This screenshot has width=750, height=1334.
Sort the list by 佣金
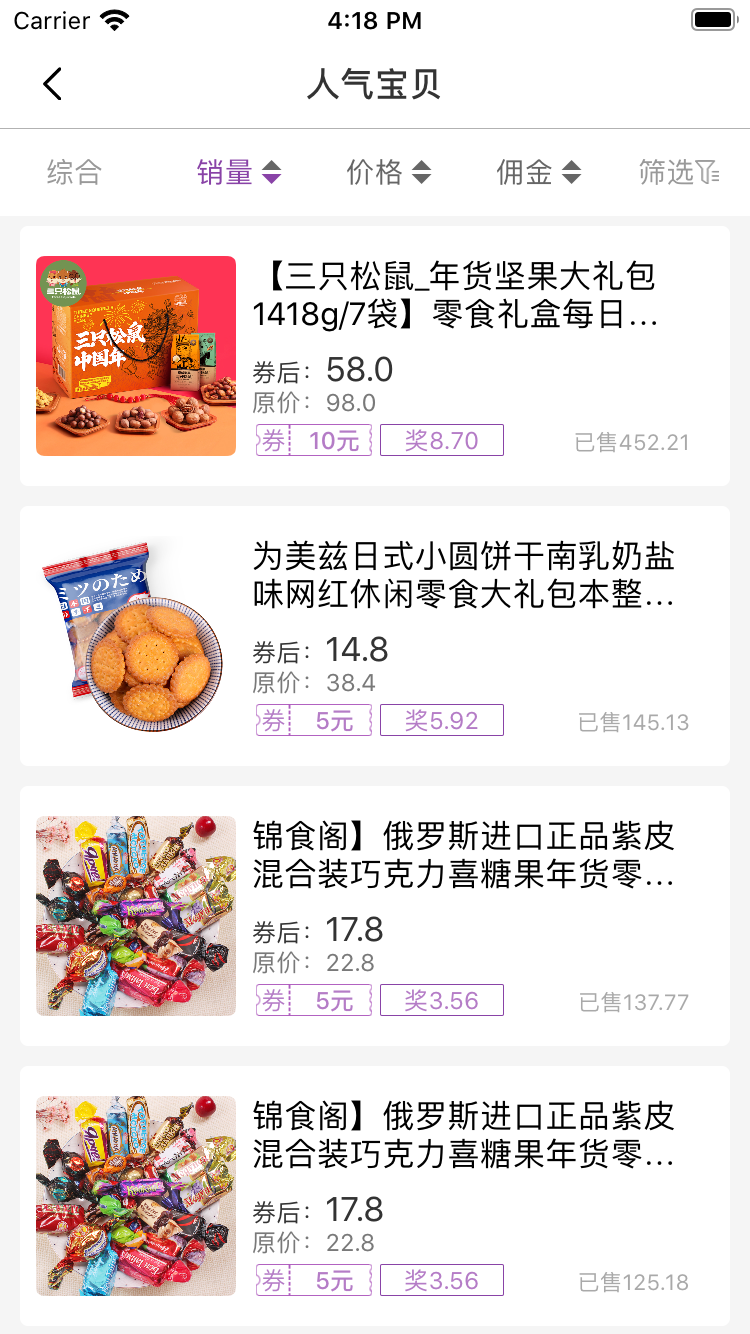tap(538, 172)
